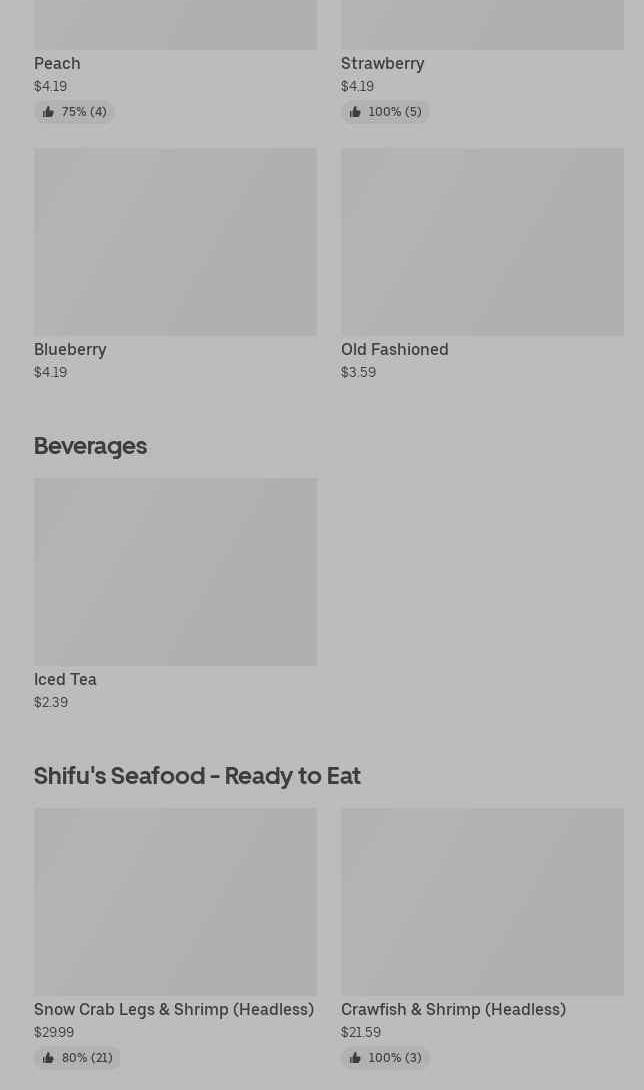Open the Strawberry item
Viewport: 644px width, 1090px height.
point(482,63)
